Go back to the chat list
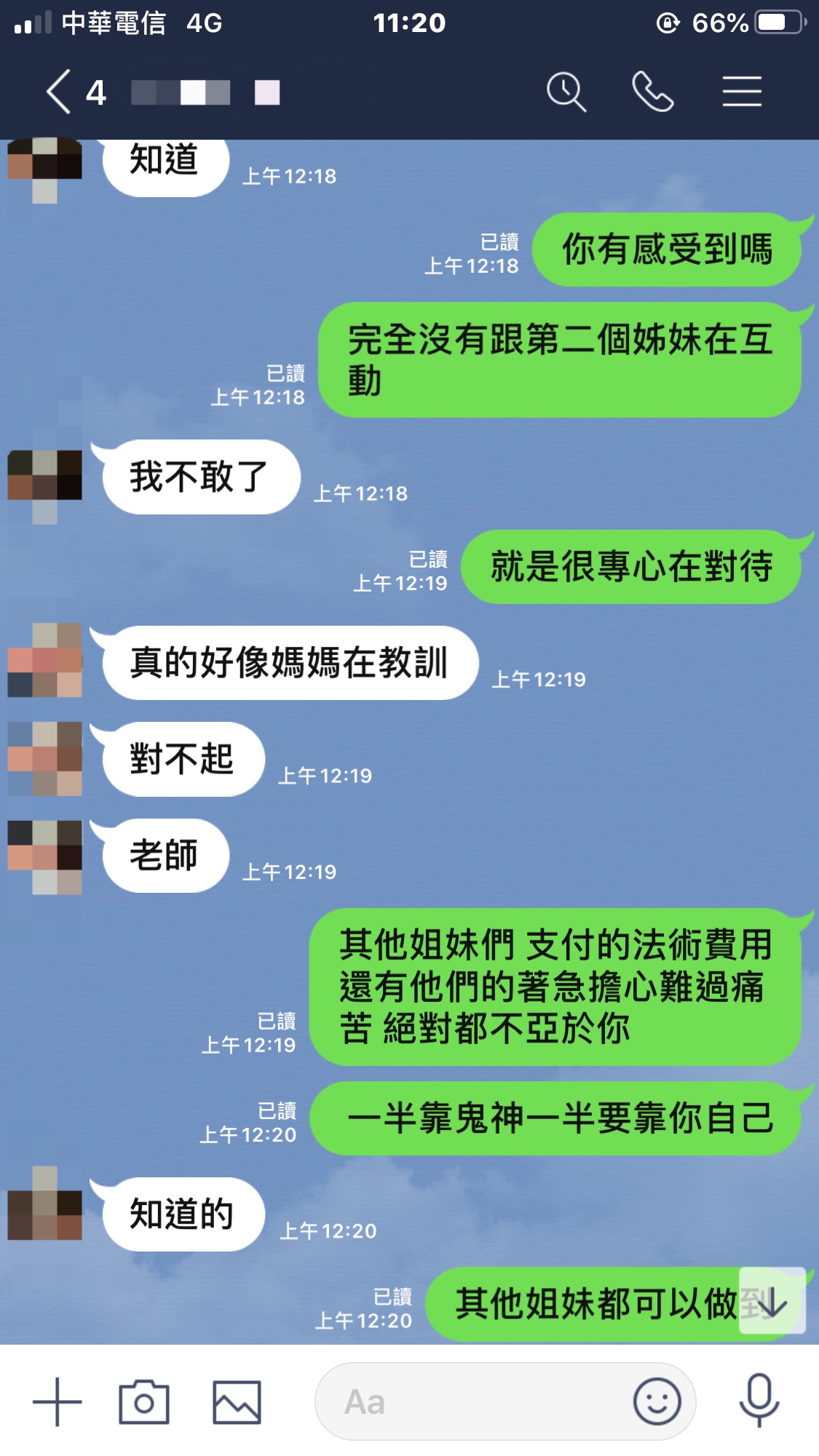Image resolution: width=819 pixels, height=1456 pixels. [x=60, y=92]
